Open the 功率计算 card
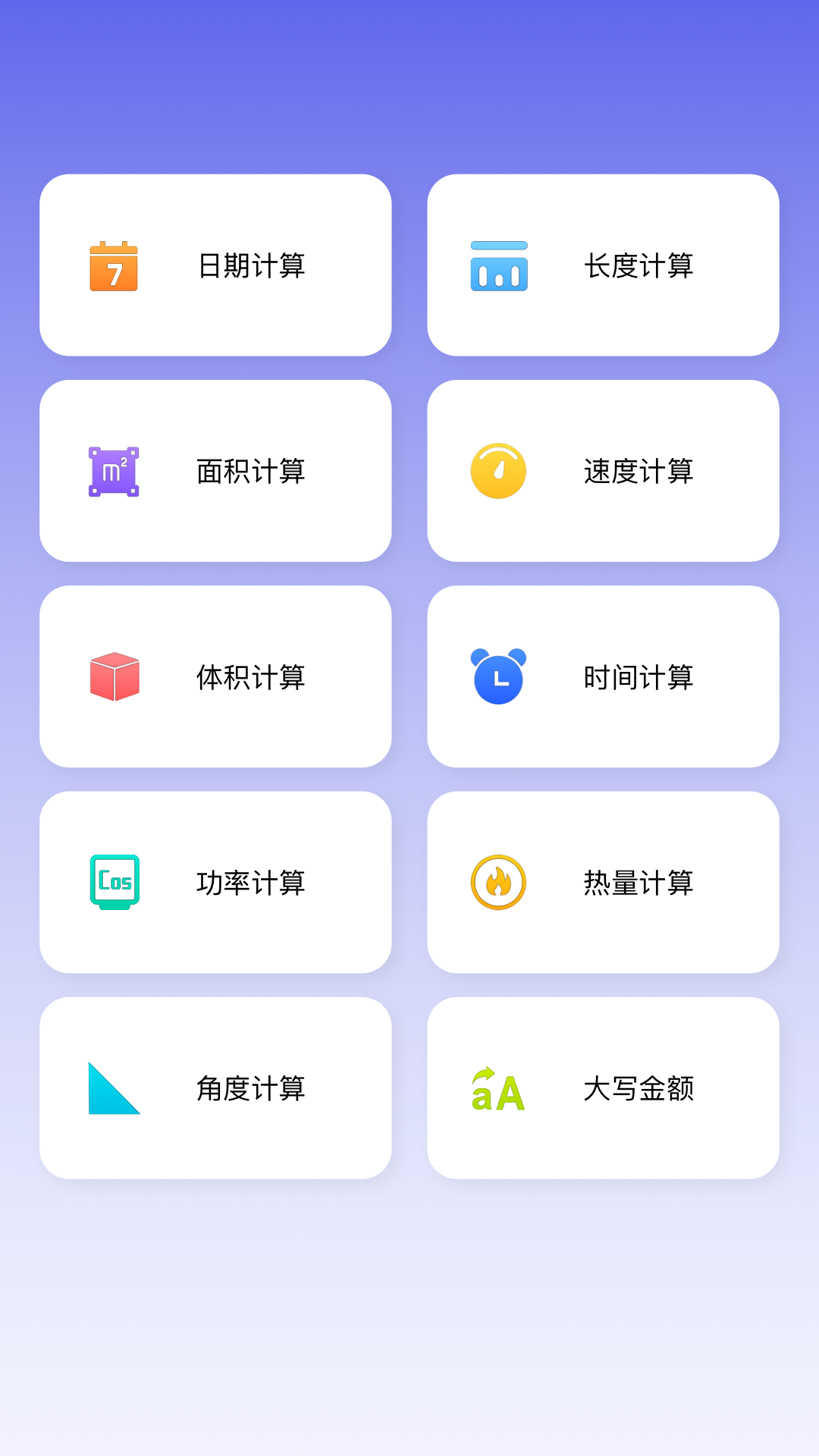The height and width of the screenshot is (1456, 819). pyautogui.click(x=216, y=881)
